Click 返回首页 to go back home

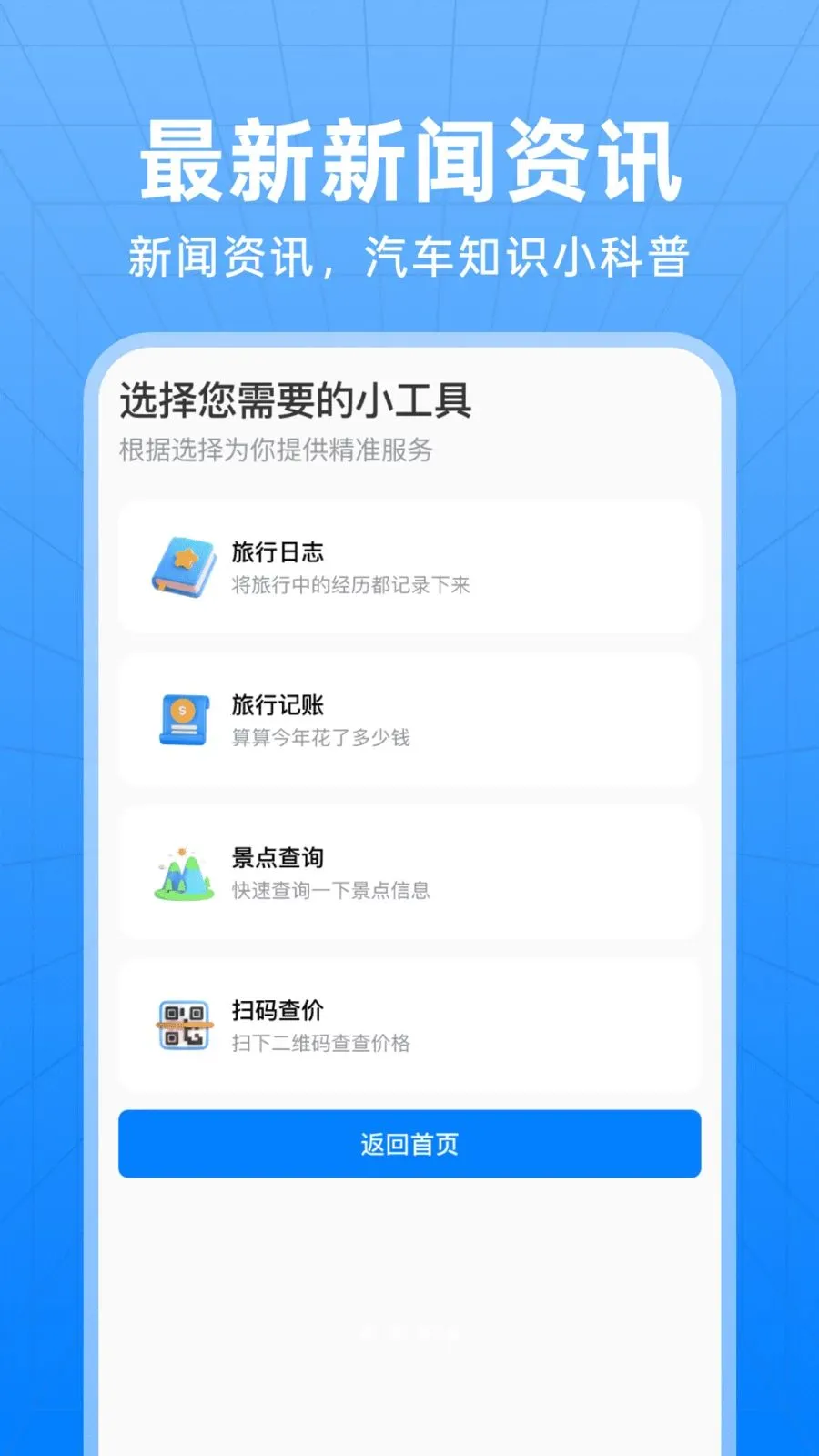409,1144
